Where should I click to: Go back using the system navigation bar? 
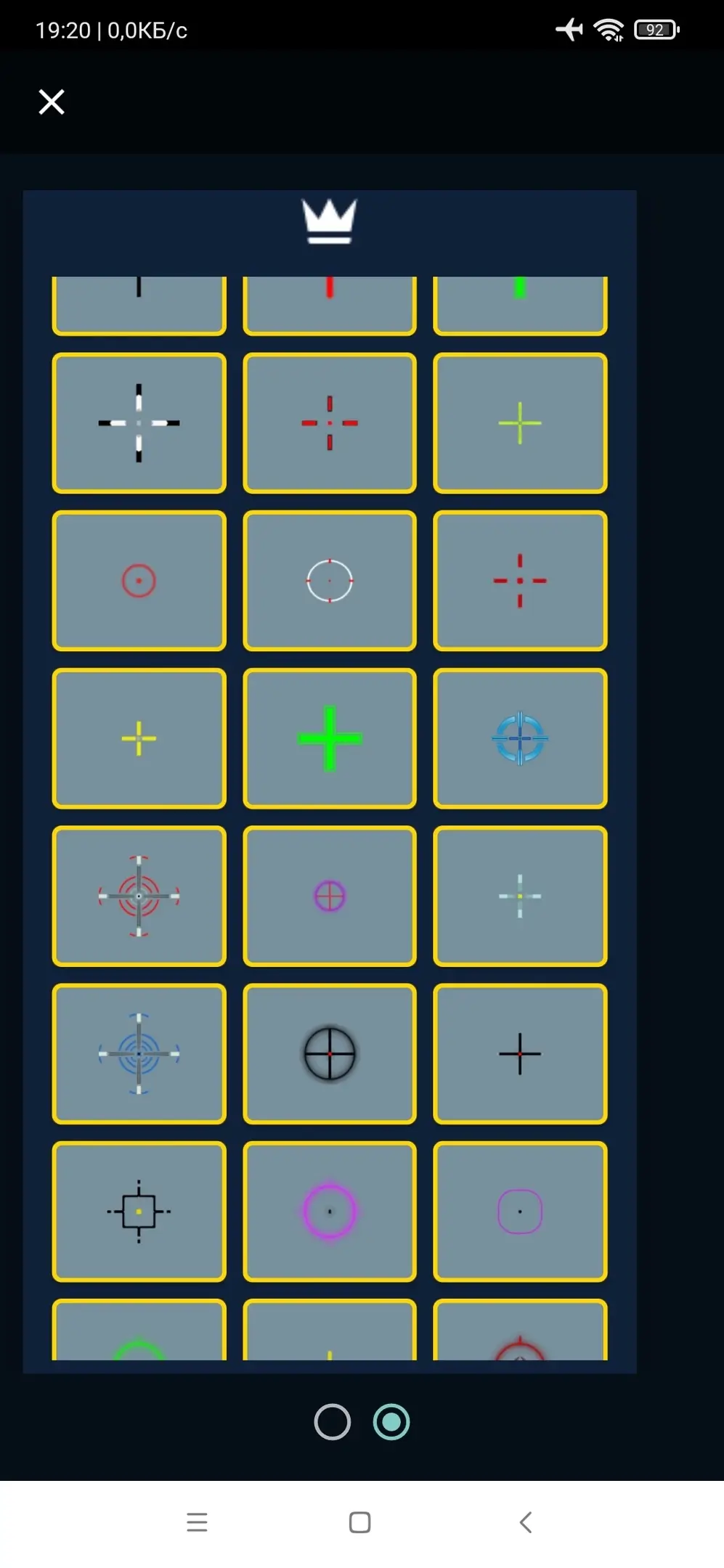tap(526, 1522)
